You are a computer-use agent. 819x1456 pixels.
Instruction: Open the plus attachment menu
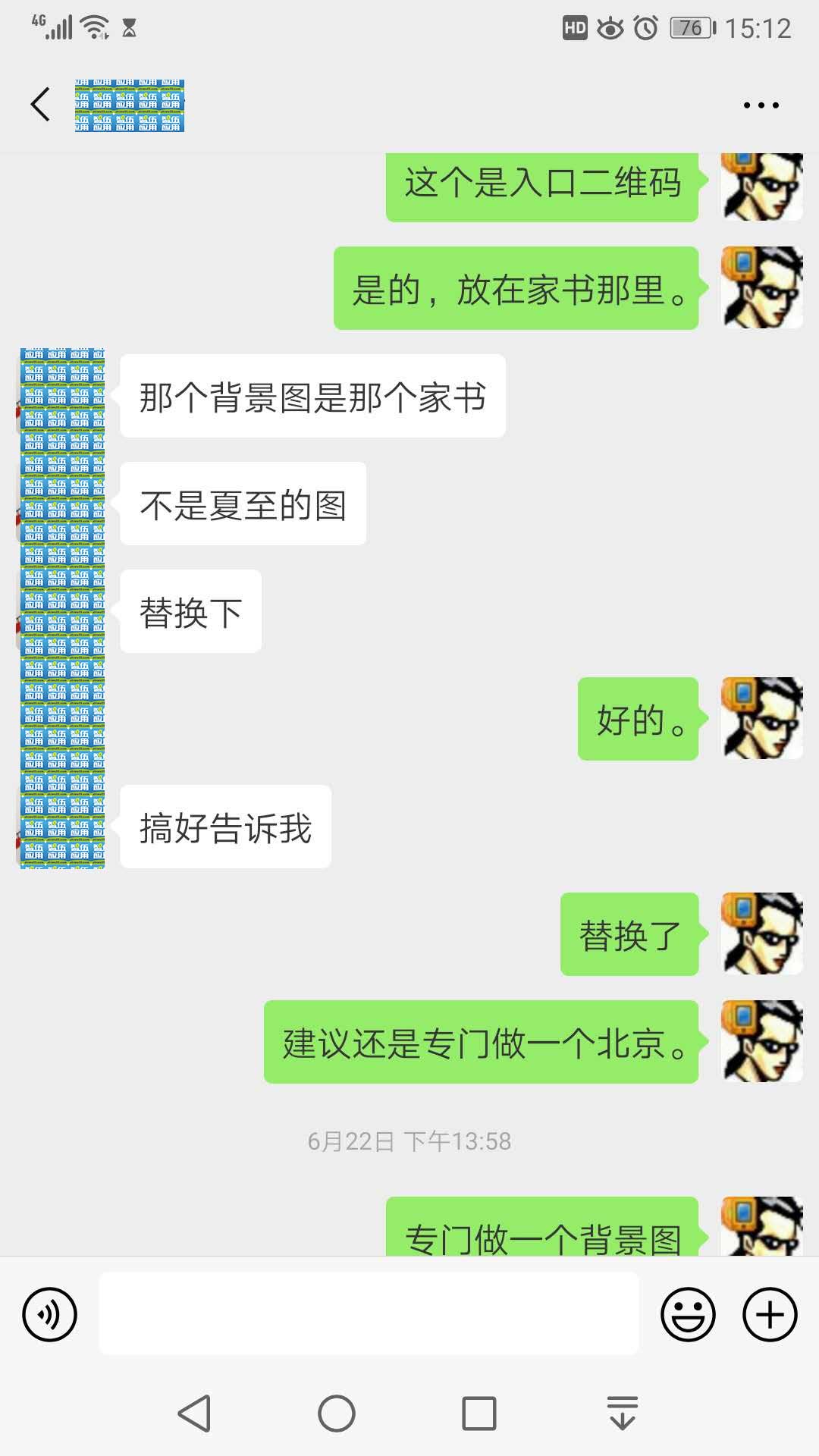[770, 1314]
